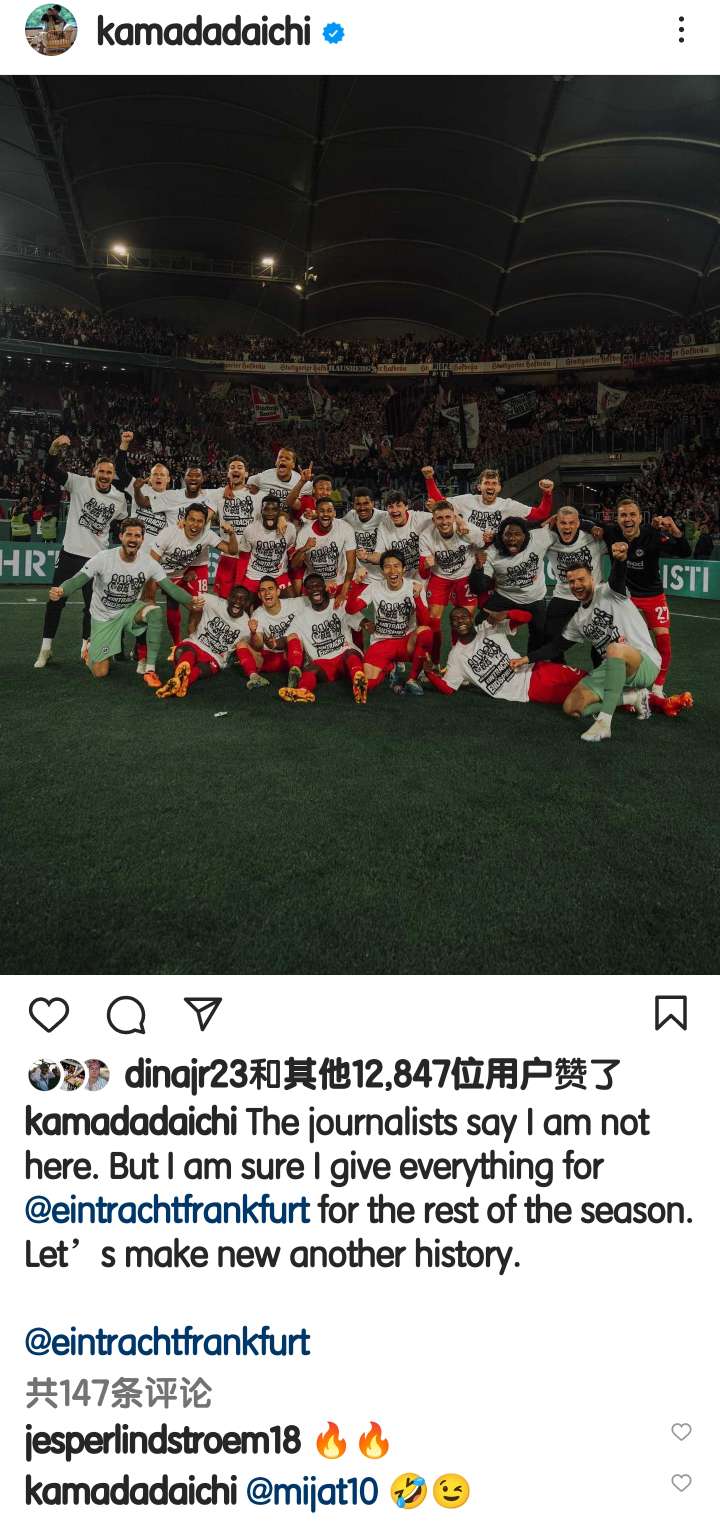Image resolution: width=720 pixels, height=1527 pixels.
Task: Bookmark this post
Action: pyautogui.click(x=670, y=1013)
